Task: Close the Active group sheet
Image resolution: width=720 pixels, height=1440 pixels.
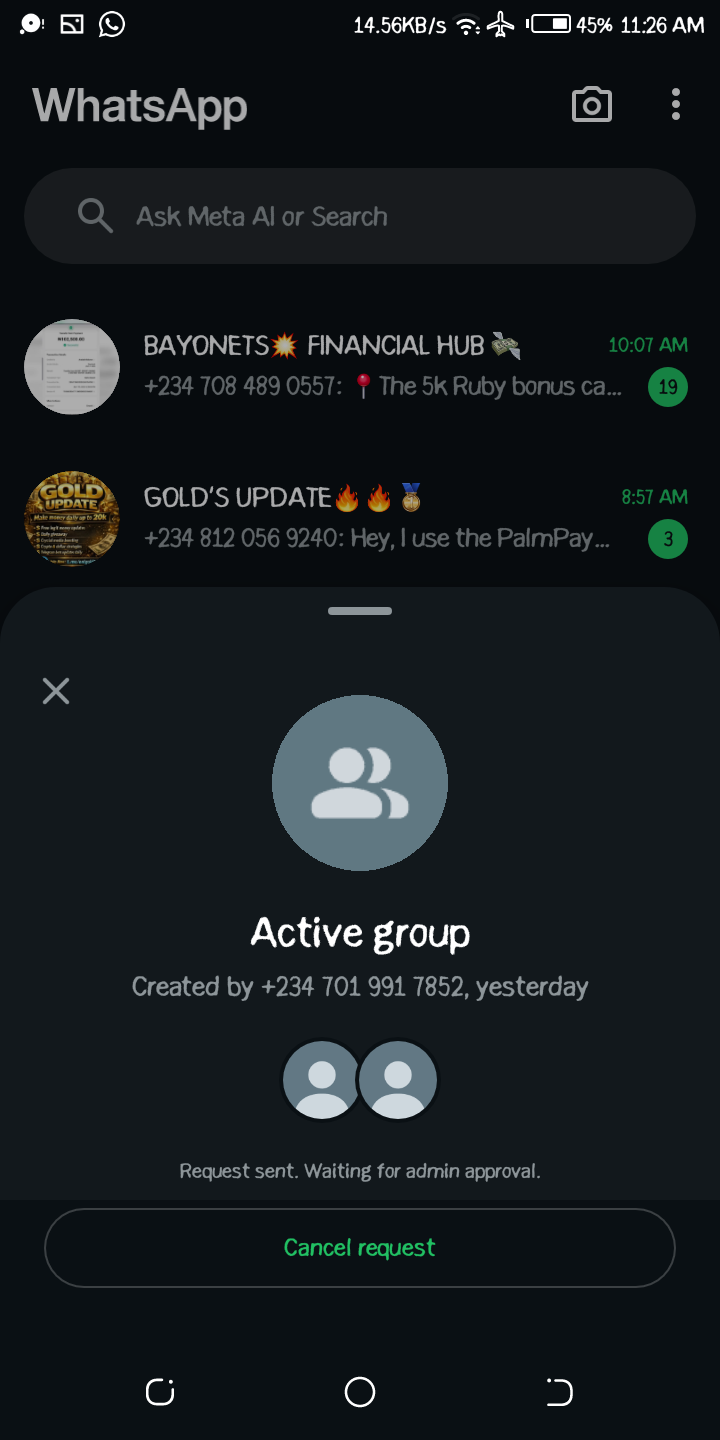Action: [56, 690]
